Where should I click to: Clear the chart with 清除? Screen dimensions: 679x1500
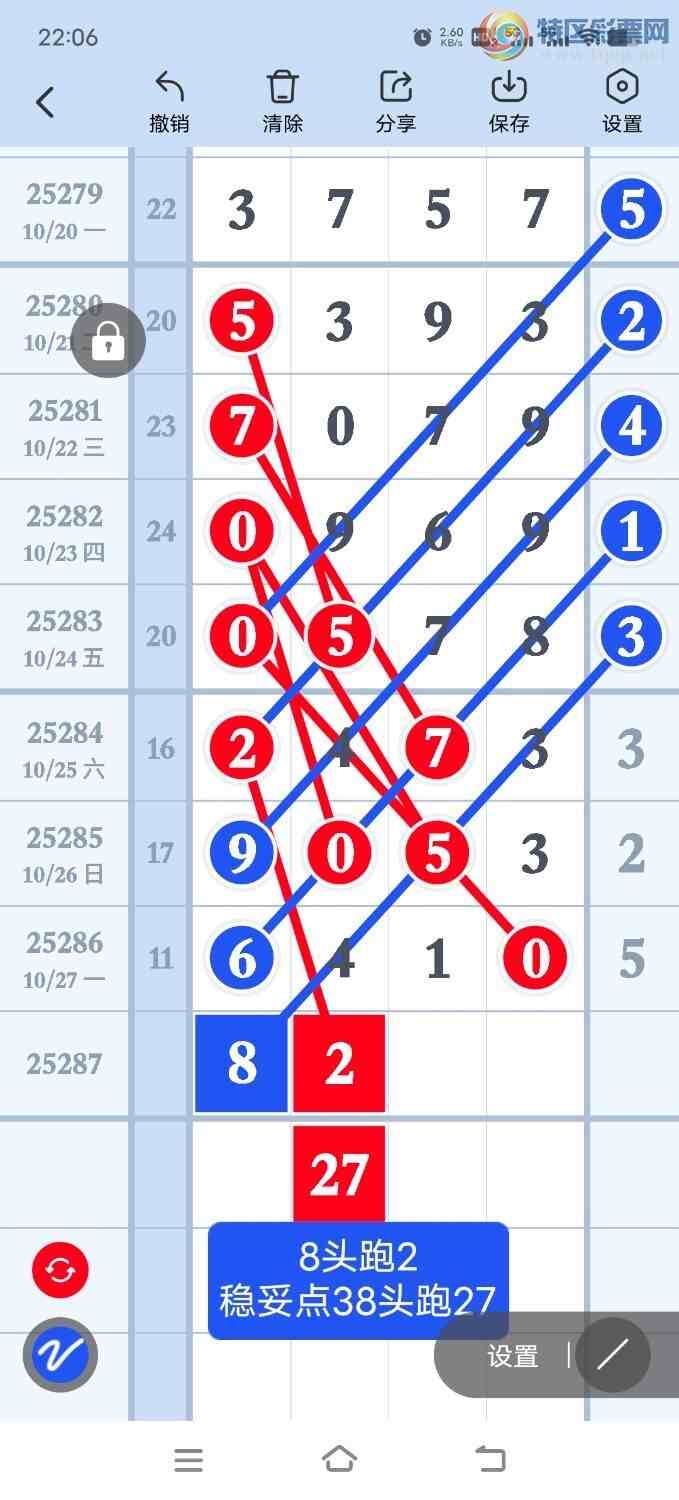pos(283,102)
